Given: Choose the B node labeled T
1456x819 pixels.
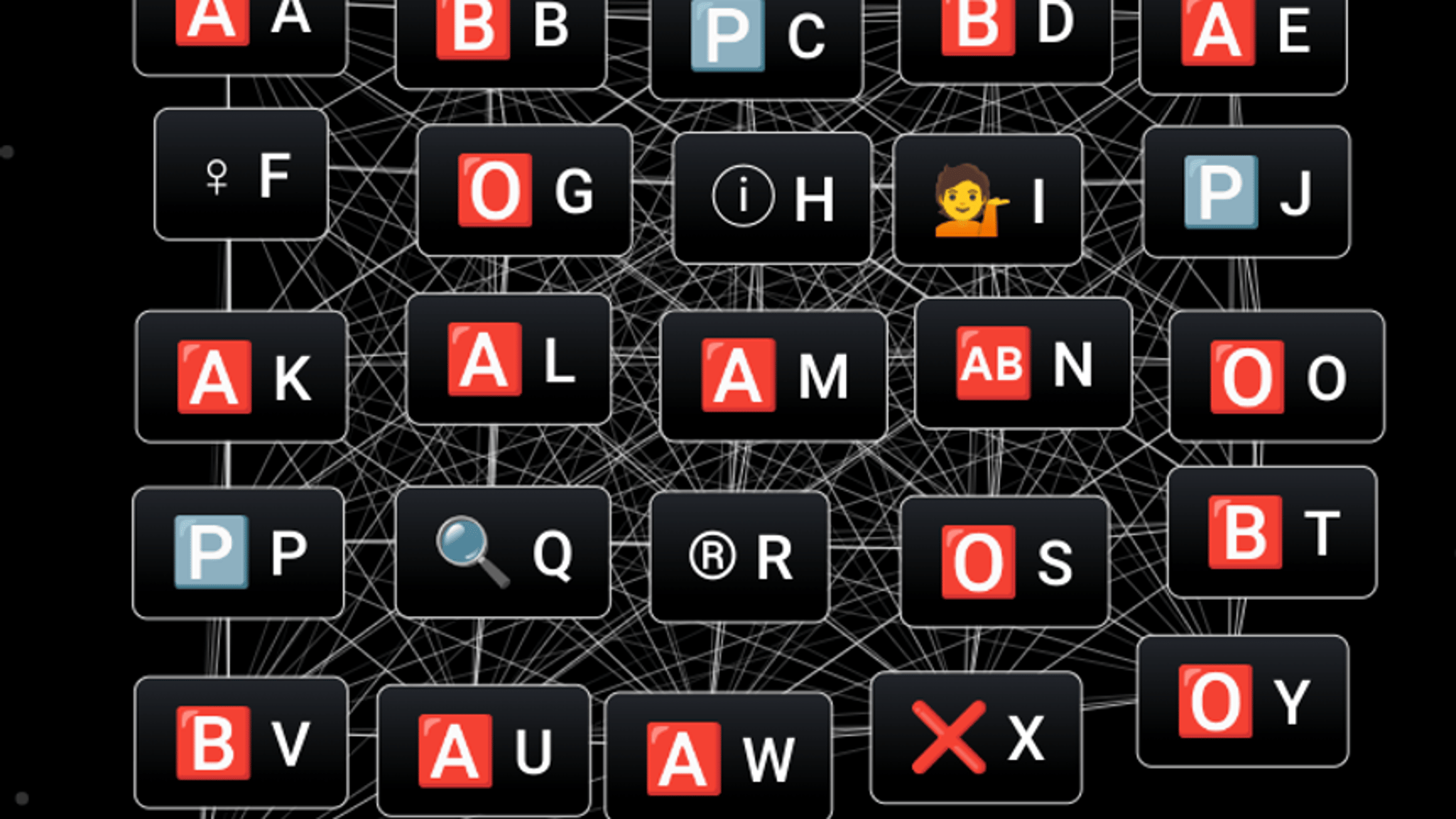Looking at the screenshot, I should click(x=1272, y=532).
